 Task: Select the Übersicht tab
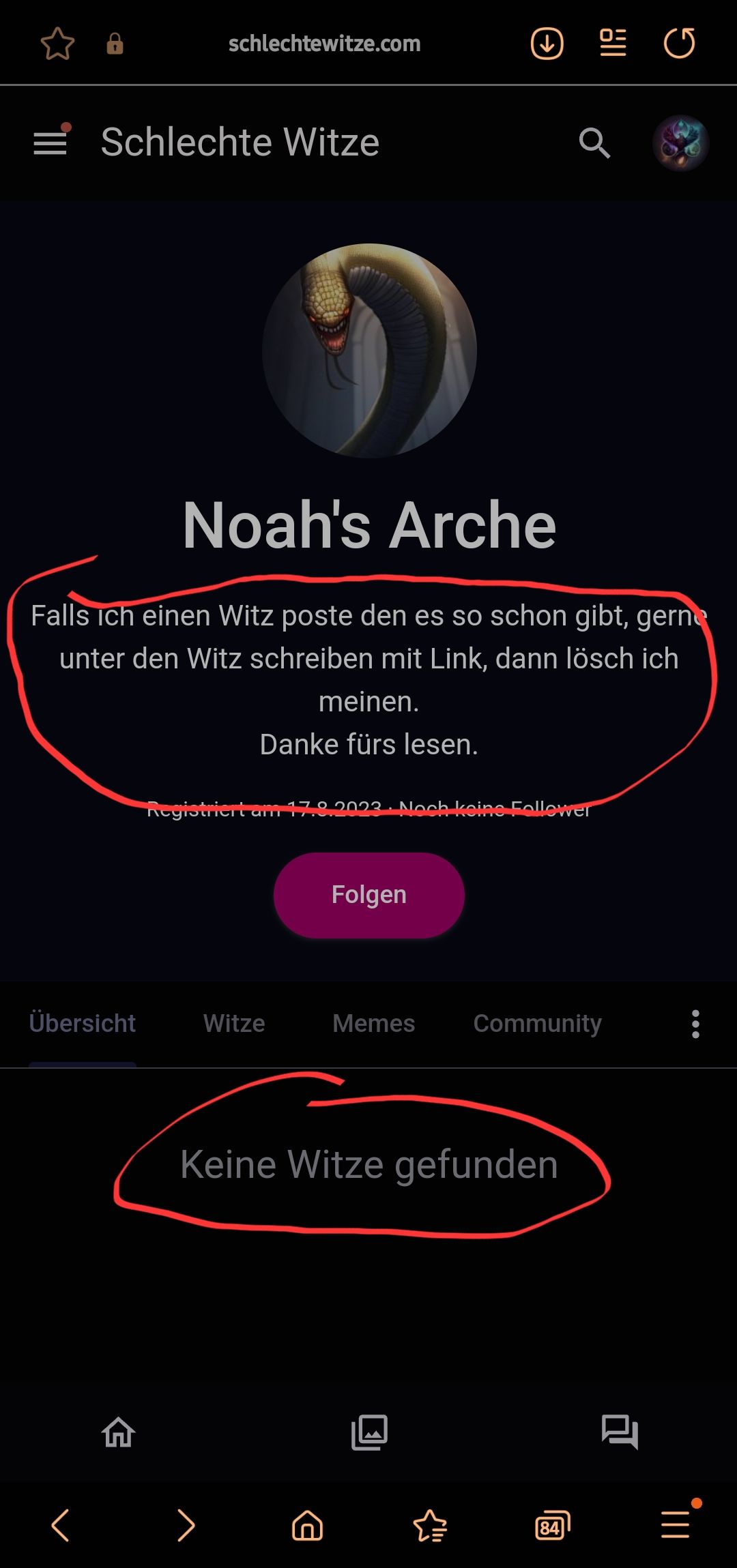click(83, 1023)
